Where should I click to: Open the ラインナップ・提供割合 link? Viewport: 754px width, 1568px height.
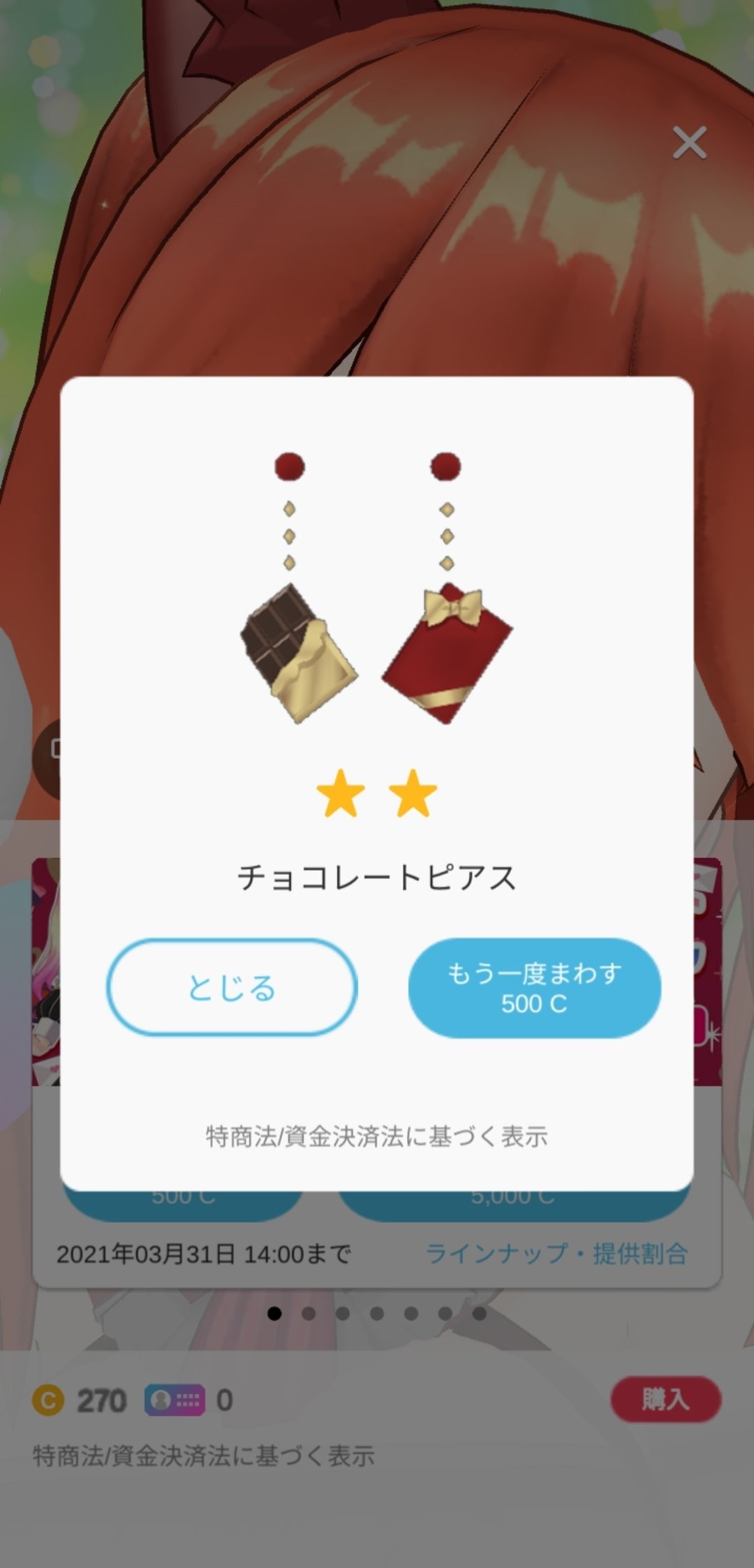click(x=556, y=1254)
